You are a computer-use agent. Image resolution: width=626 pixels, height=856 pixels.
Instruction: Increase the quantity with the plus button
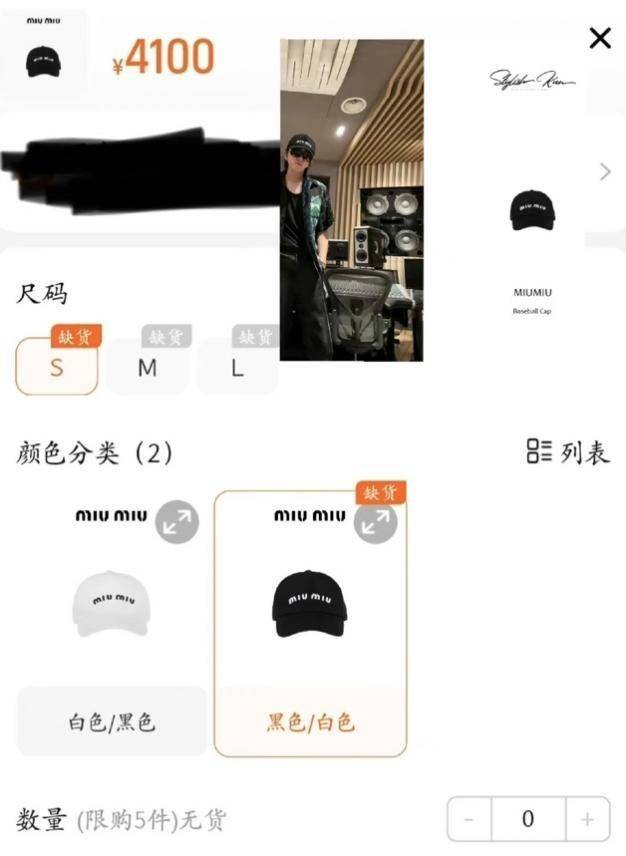click(587, 820)
